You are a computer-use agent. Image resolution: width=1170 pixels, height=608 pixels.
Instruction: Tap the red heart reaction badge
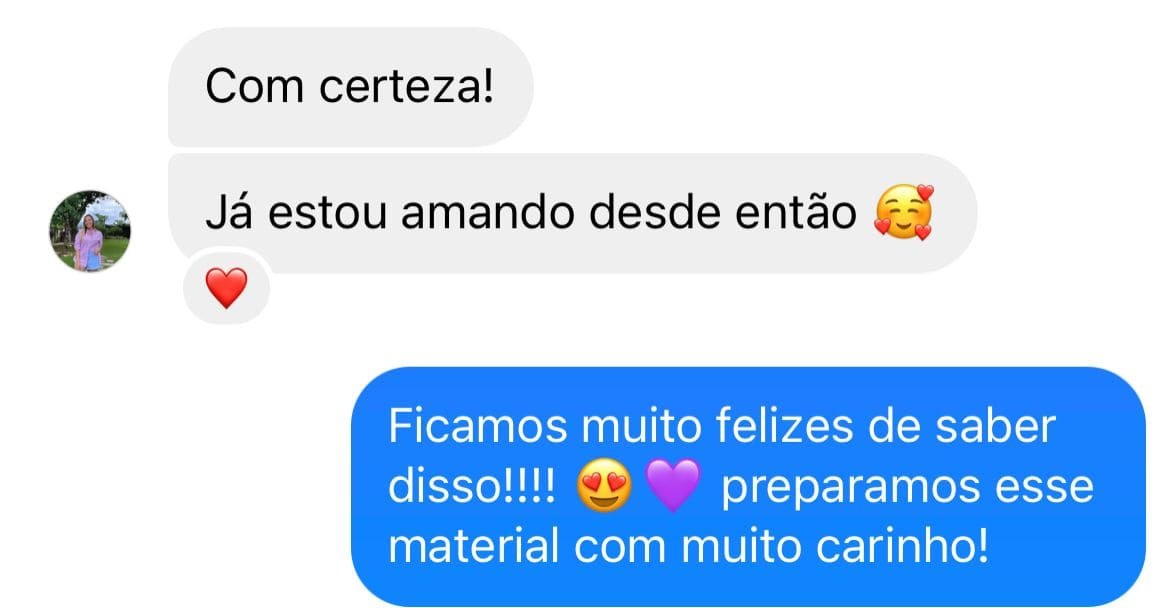click(x=226, y=290)
